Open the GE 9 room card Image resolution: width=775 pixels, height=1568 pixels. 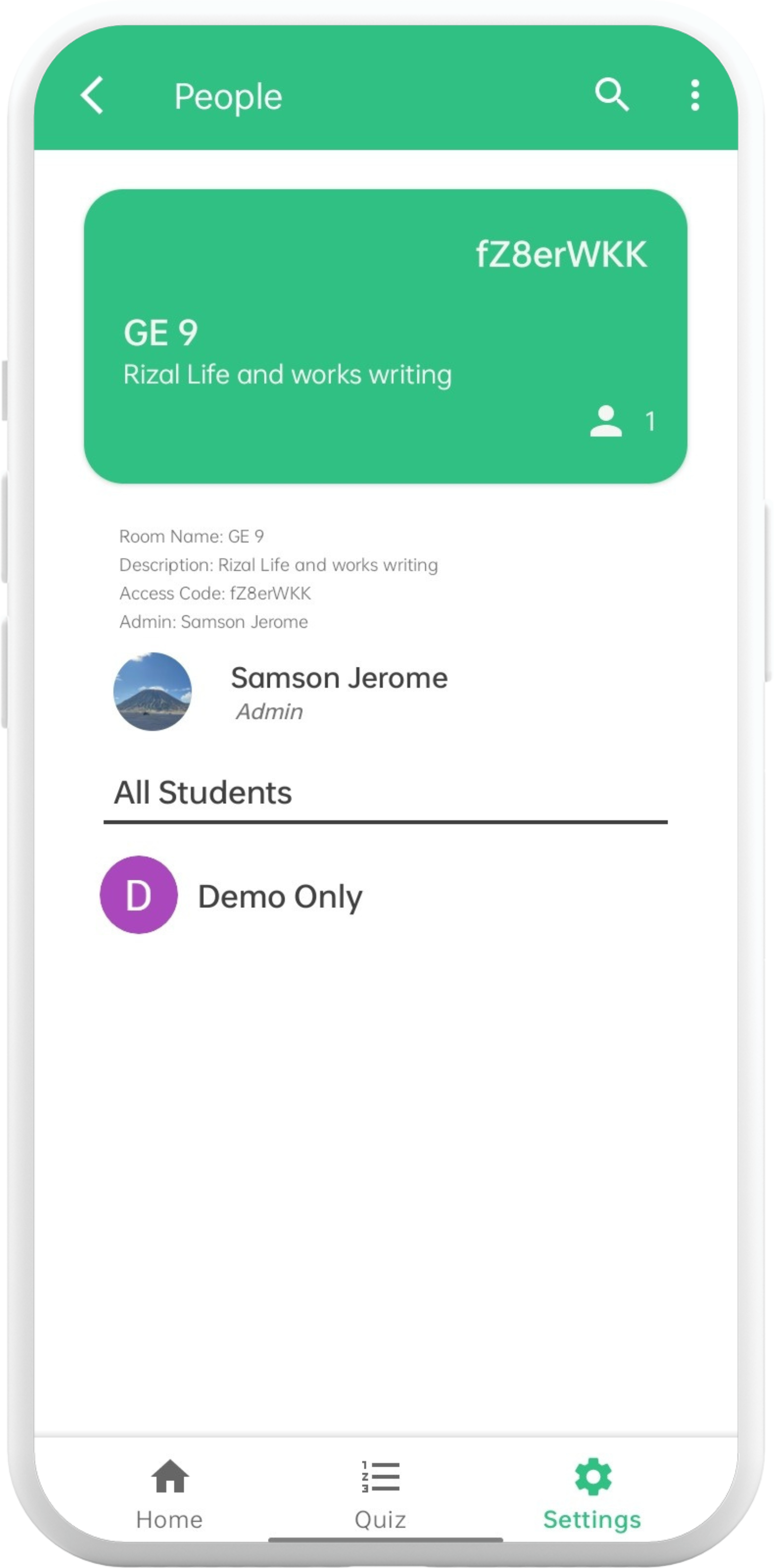pos(386,336)
